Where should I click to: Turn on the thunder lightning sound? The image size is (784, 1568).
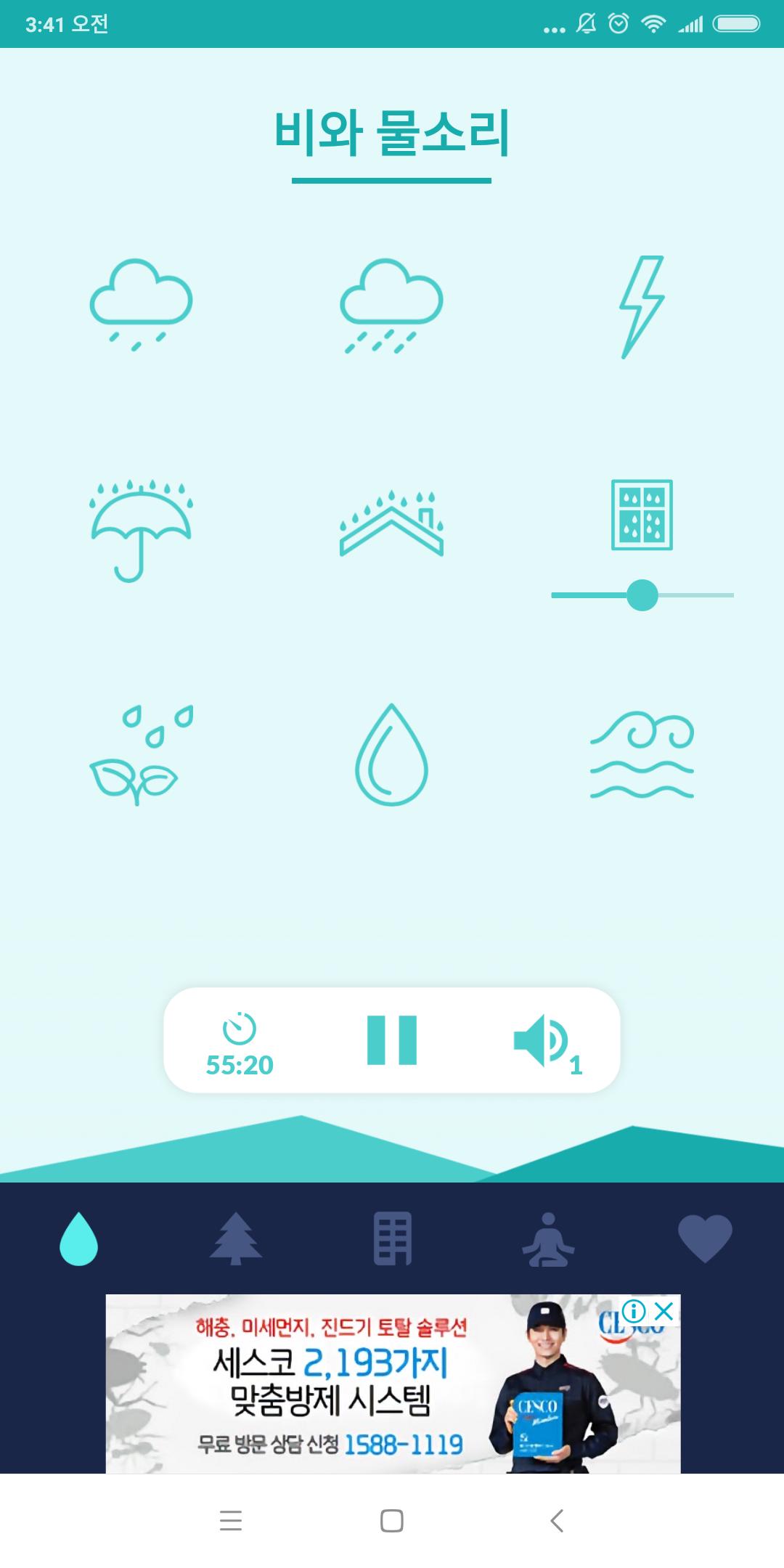click(642, 306)
